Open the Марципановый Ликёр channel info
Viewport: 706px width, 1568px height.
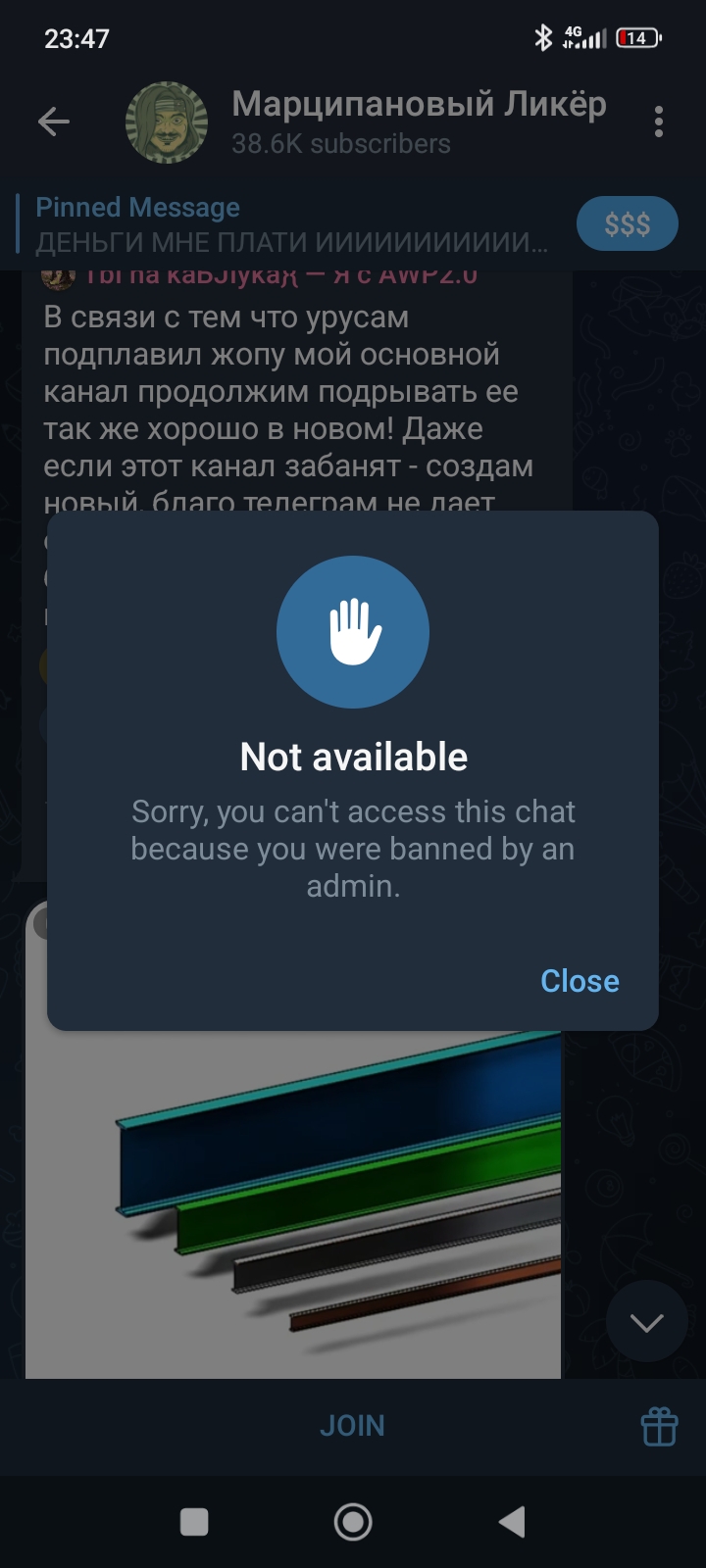tap(419, 122)
